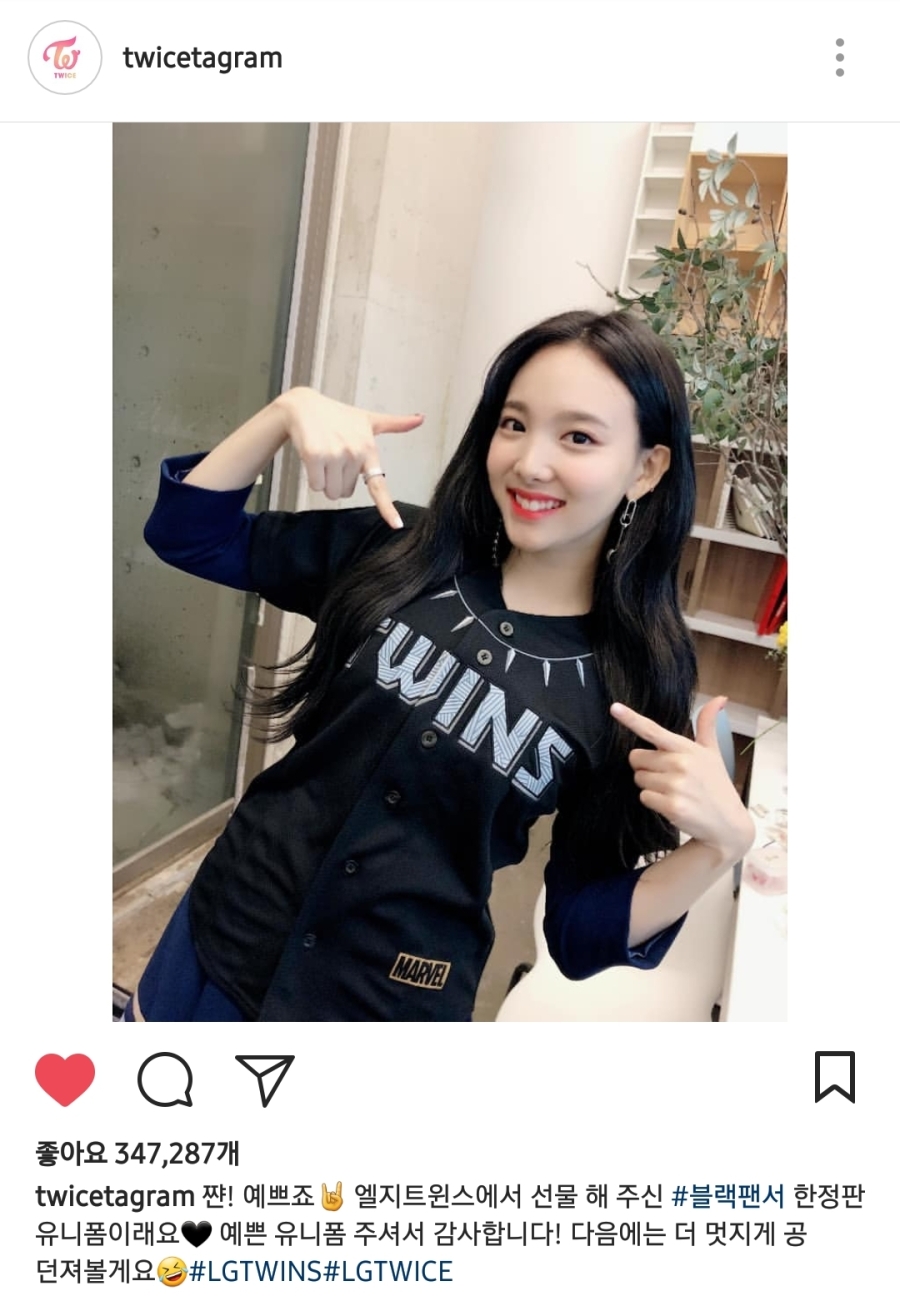Open the three-dot overflow menu
Screen dimensions: 900x1301
pos(839,58)
